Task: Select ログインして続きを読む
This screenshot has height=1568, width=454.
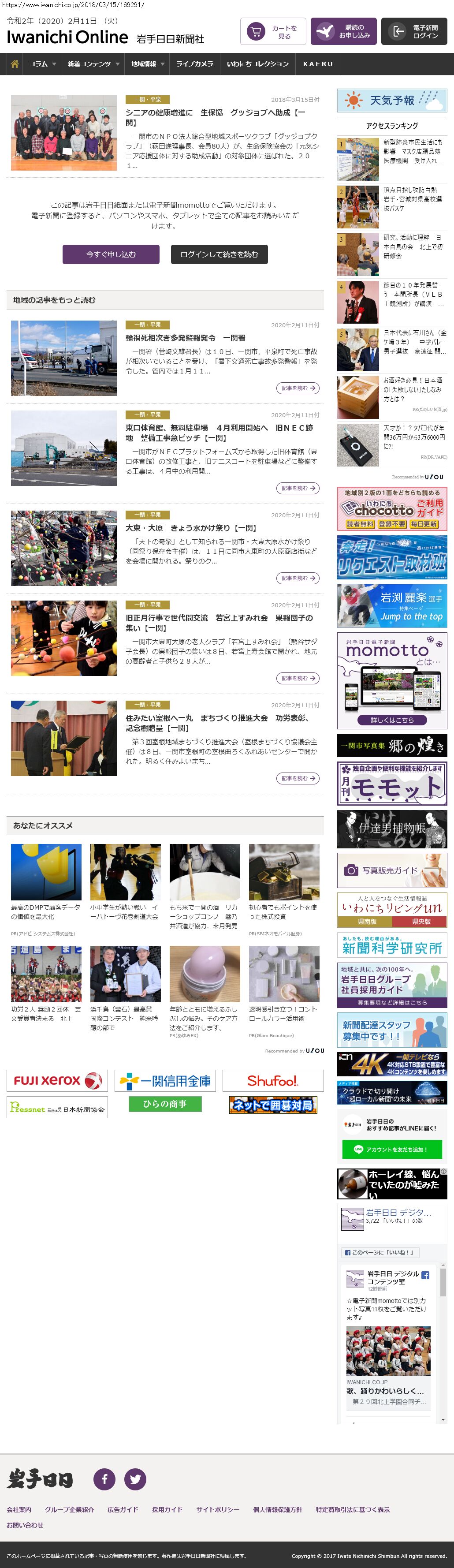Action: point(219,254)
